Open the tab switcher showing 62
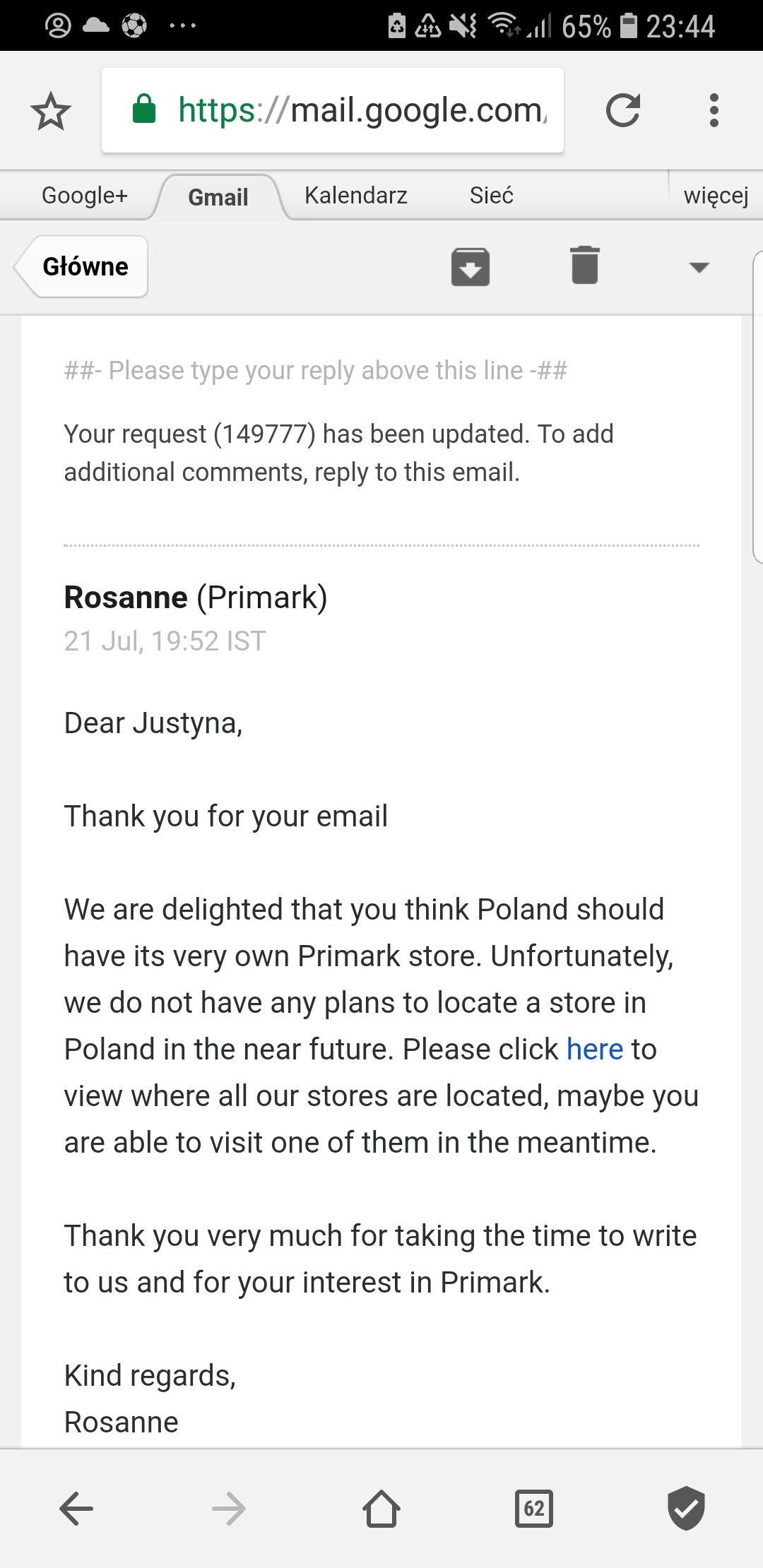 [x=534, y=1509]
